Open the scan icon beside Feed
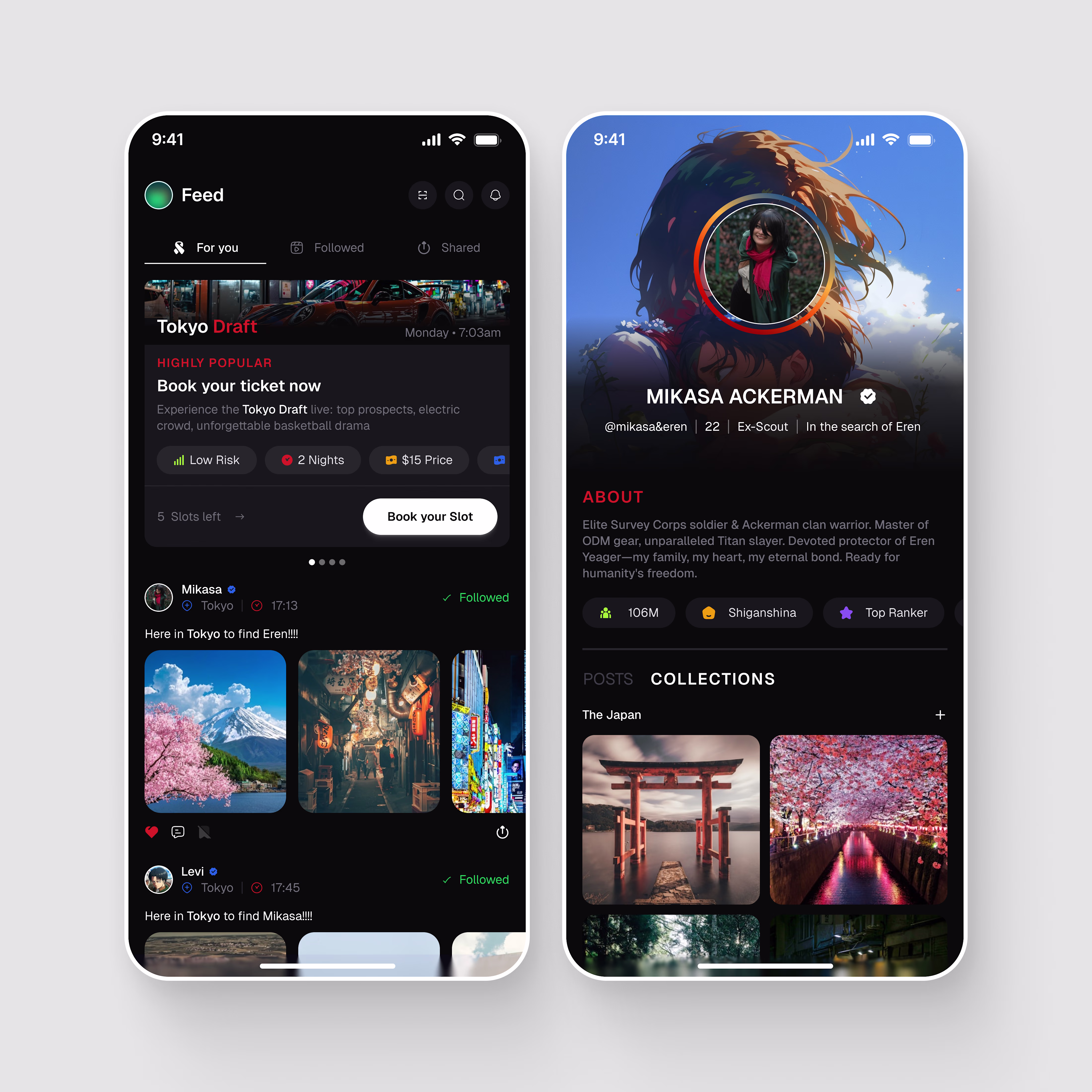 tap(422, 195)
